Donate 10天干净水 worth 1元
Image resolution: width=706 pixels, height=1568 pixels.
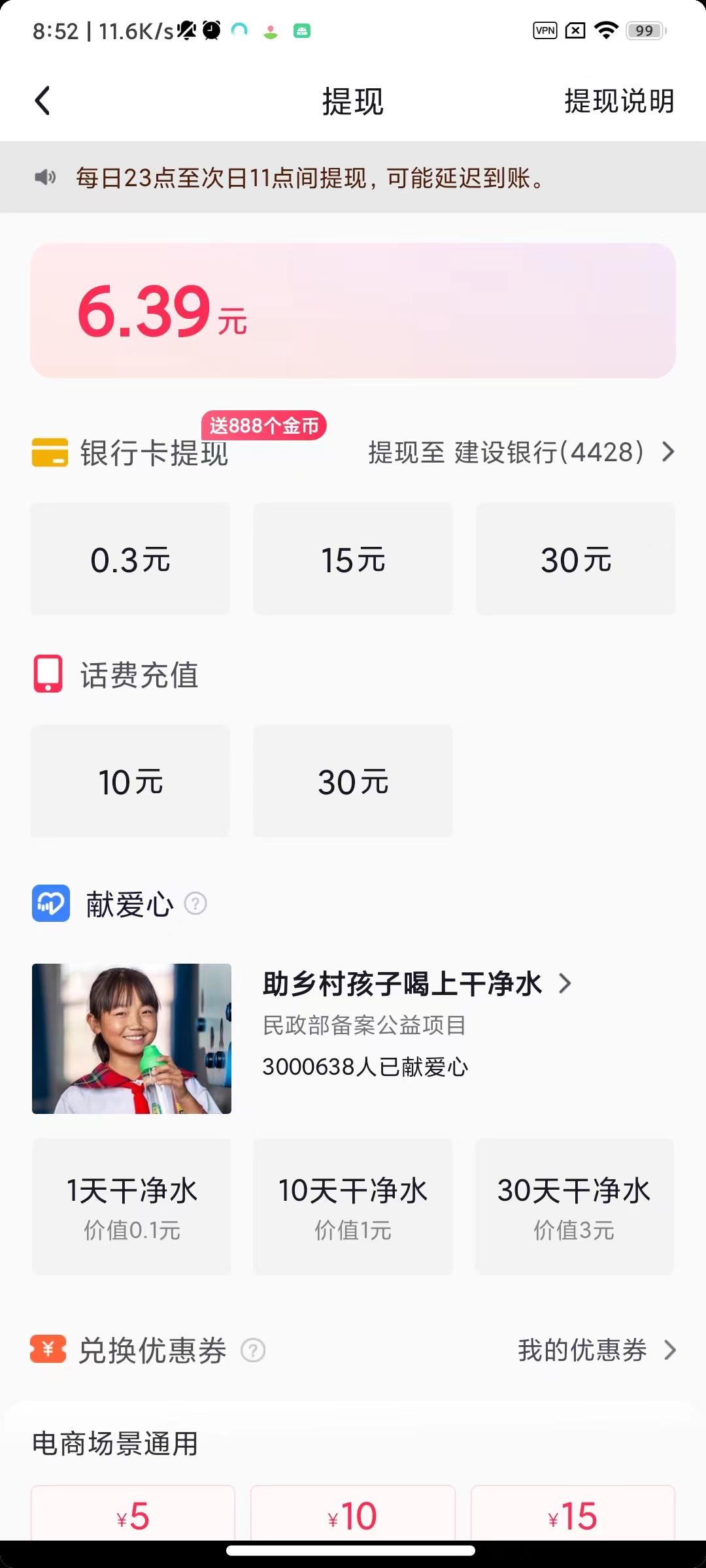coord(353,1206)
